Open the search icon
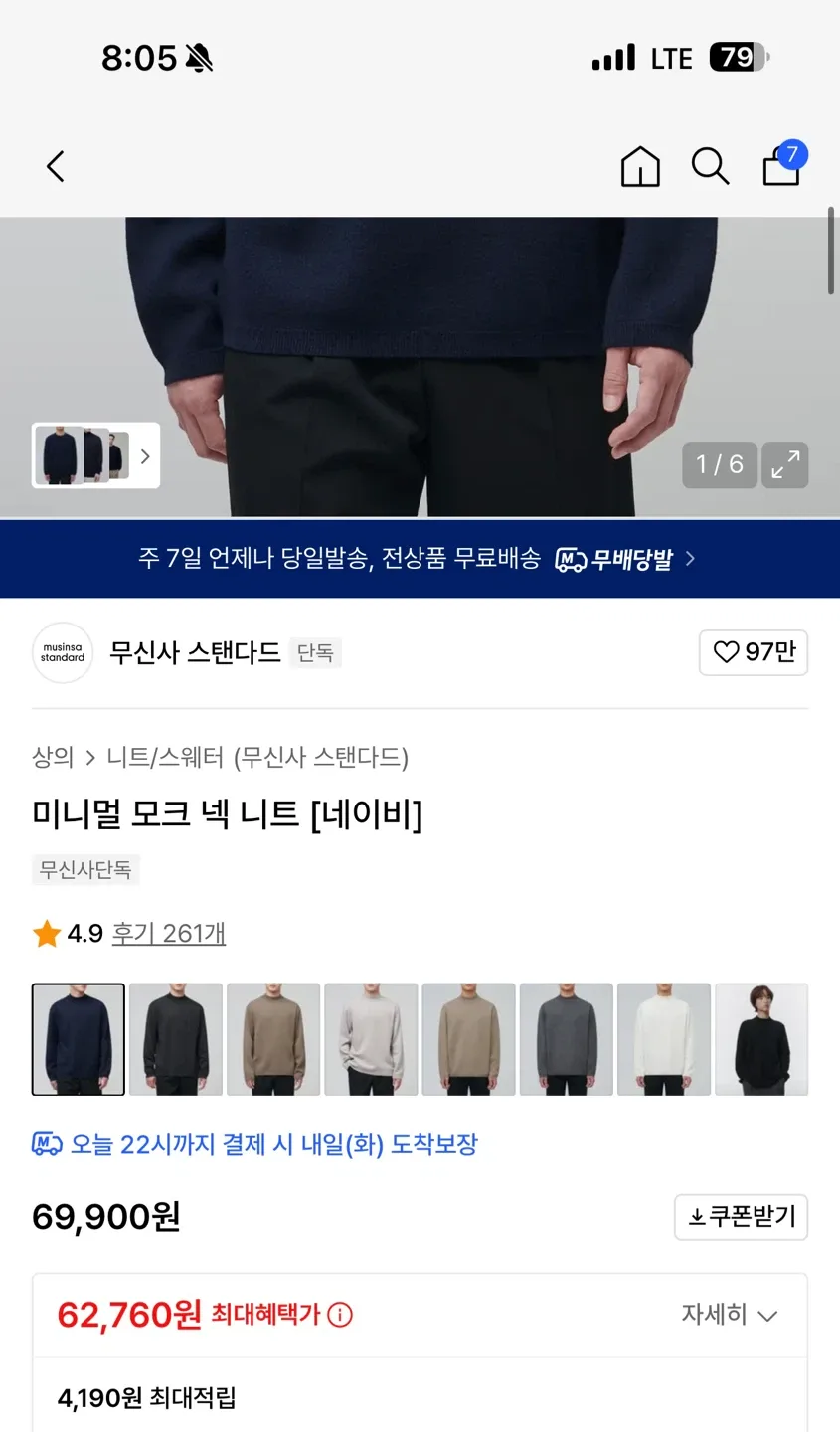The width and height of the screenshot is (840, 1432). coord(710,166)
